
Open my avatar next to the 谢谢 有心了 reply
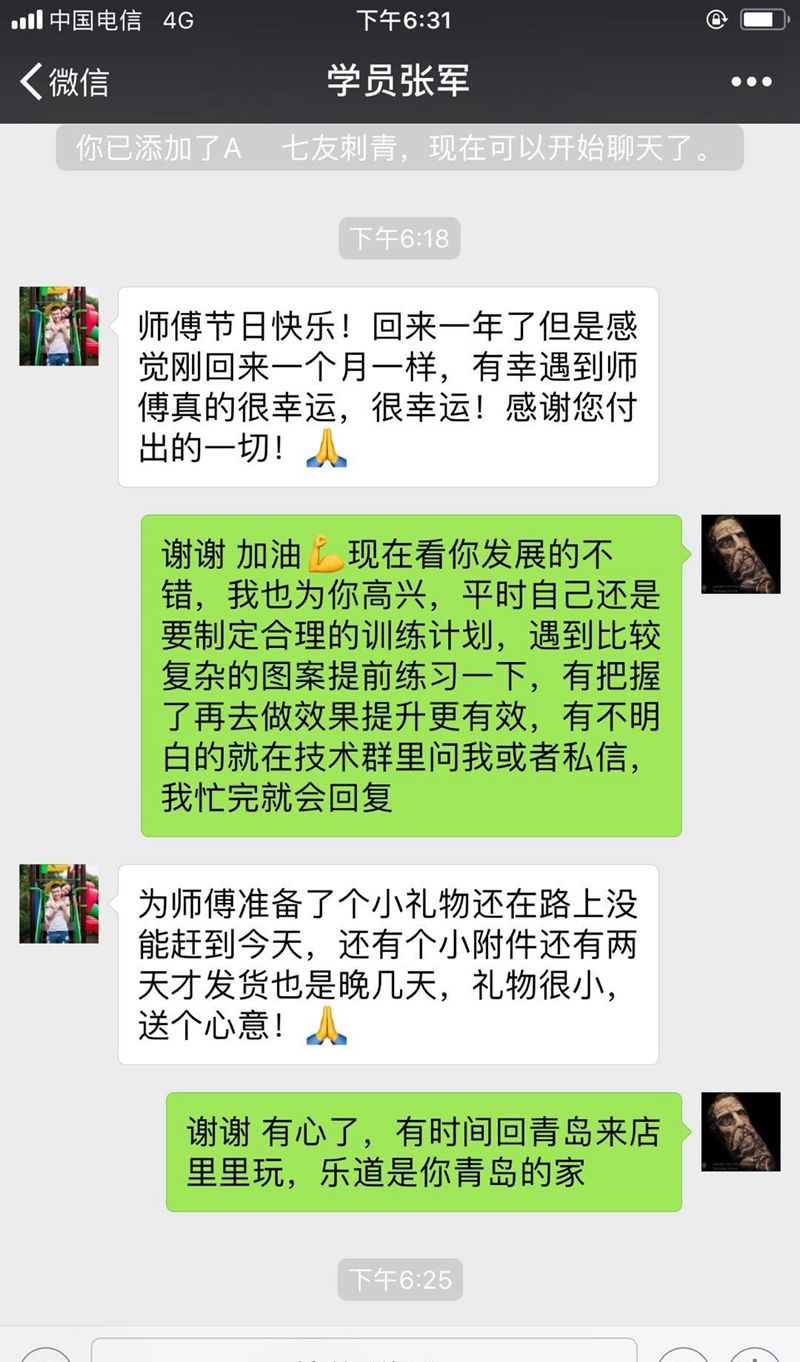[x=740, y=1131]
